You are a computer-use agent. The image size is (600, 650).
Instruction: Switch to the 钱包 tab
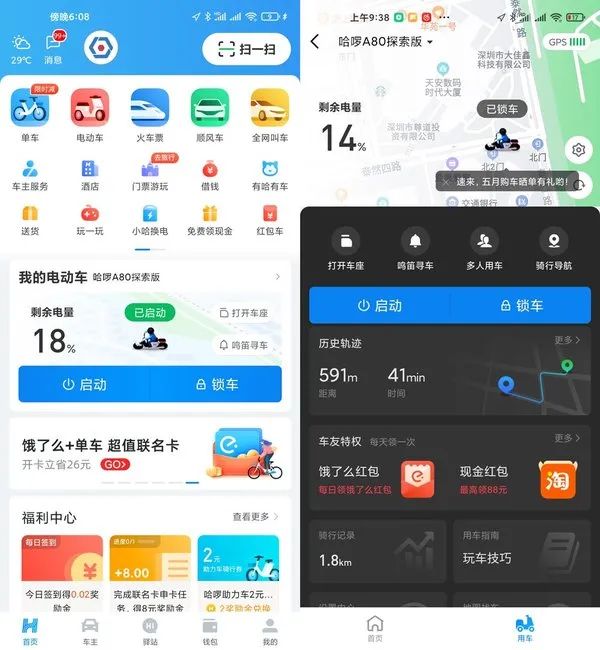click(x=210, y=630)
